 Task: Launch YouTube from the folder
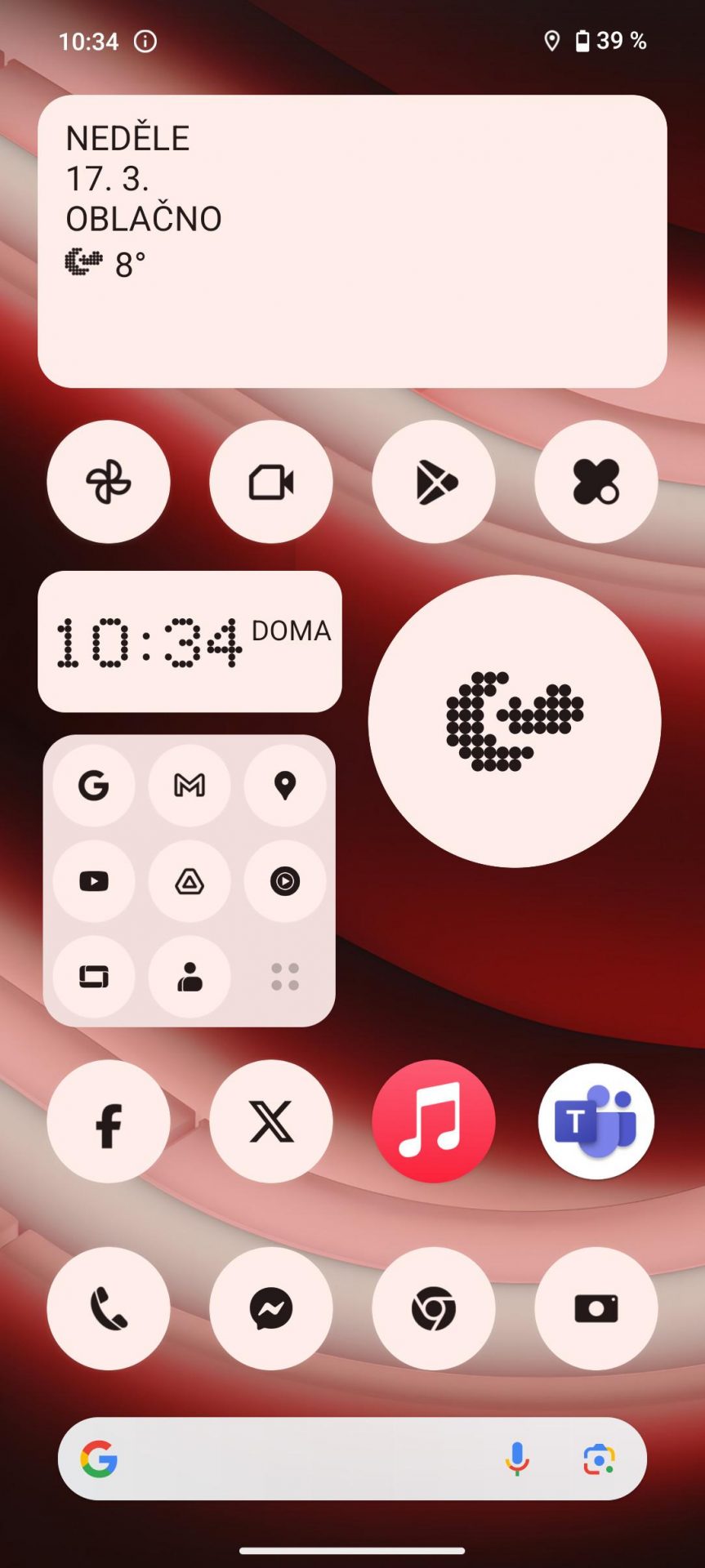coord(94,881)
